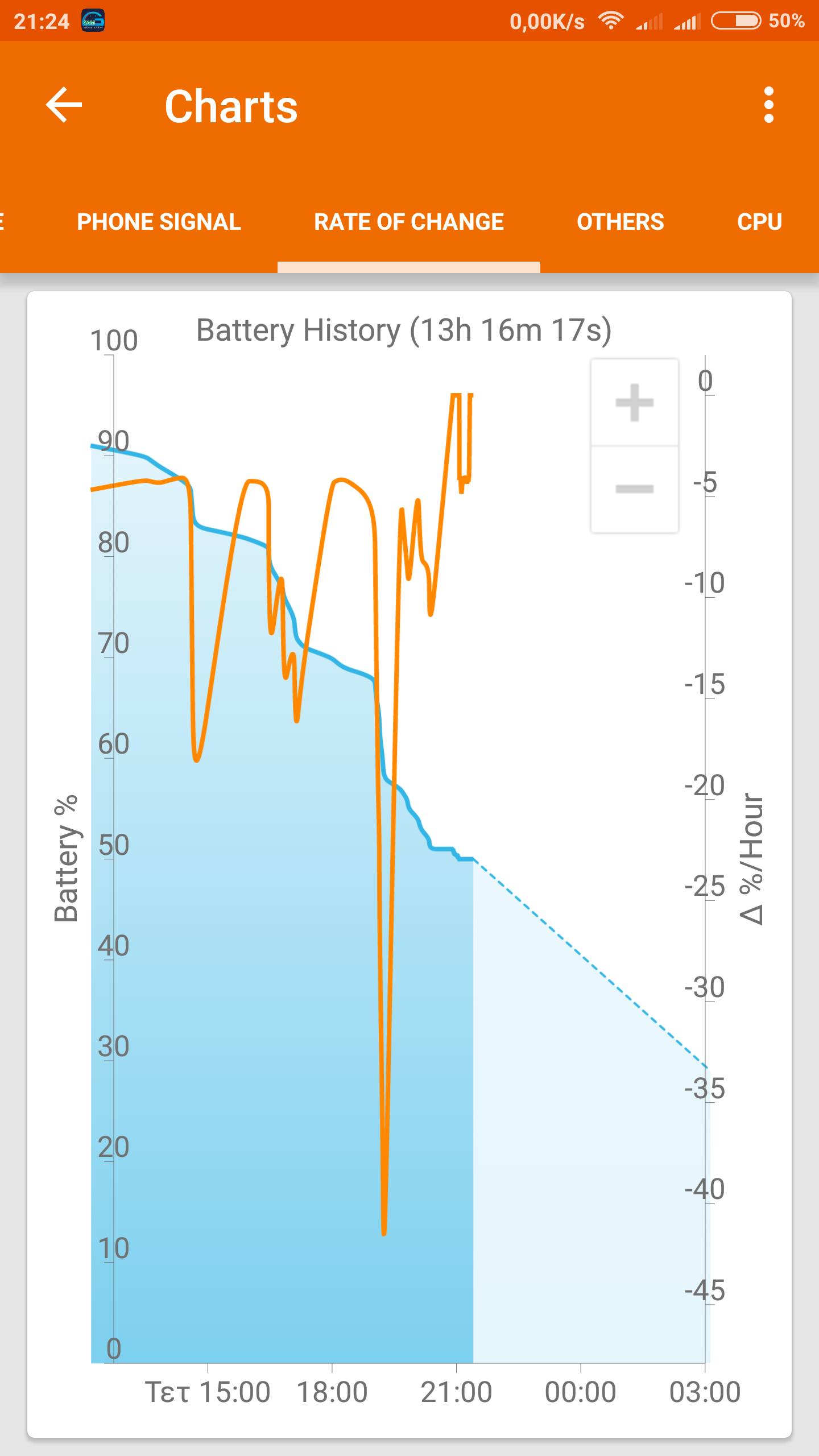Go back using the arrow icon
The height and width of the screenshot is (1456, 819).
point(64,105)
